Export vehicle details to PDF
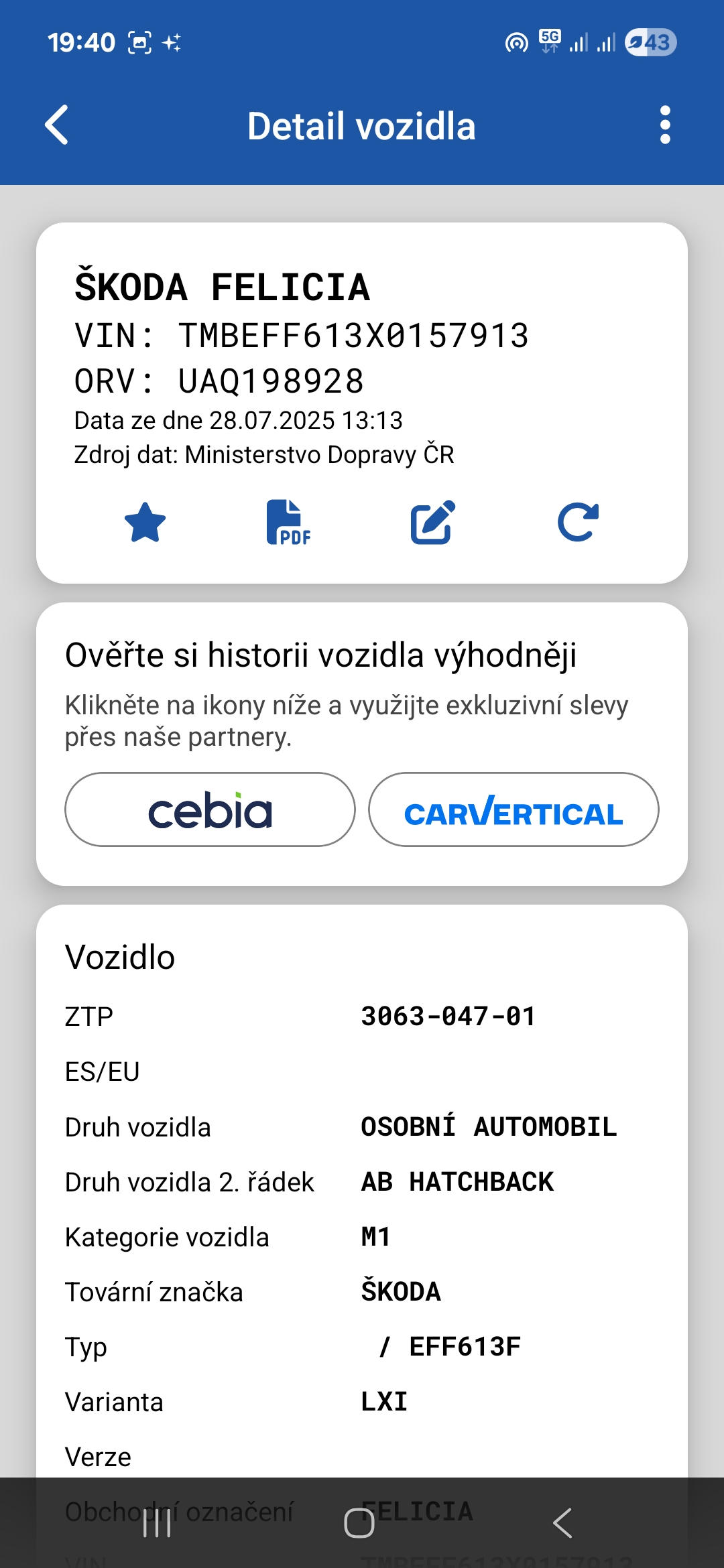724x1568 pixels. pos(289,523)
